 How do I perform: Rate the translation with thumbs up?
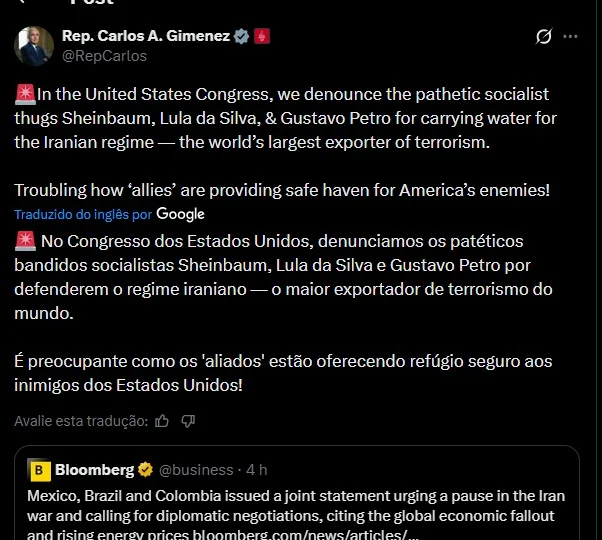pos(163,421)
